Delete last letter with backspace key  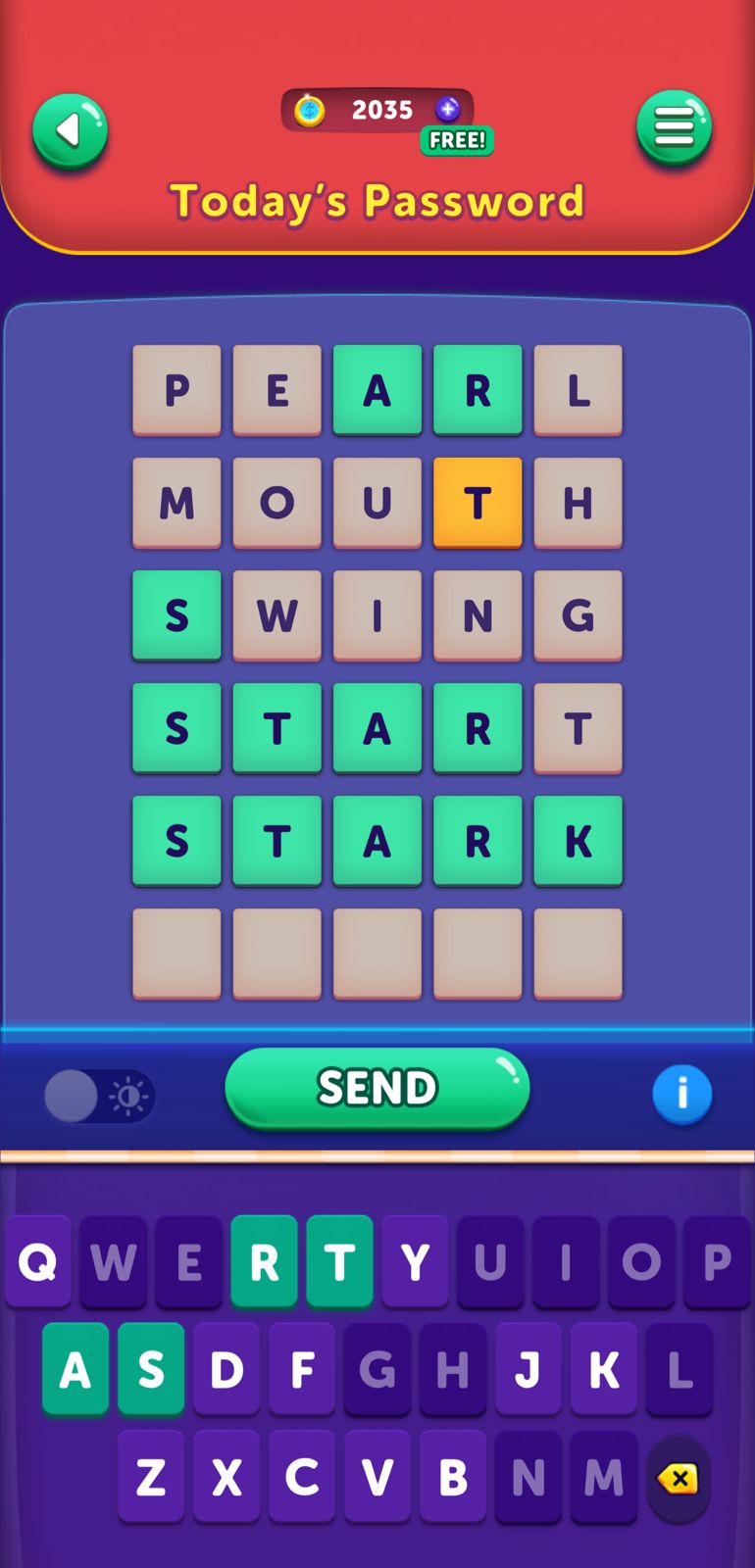tap(678, 1478)
